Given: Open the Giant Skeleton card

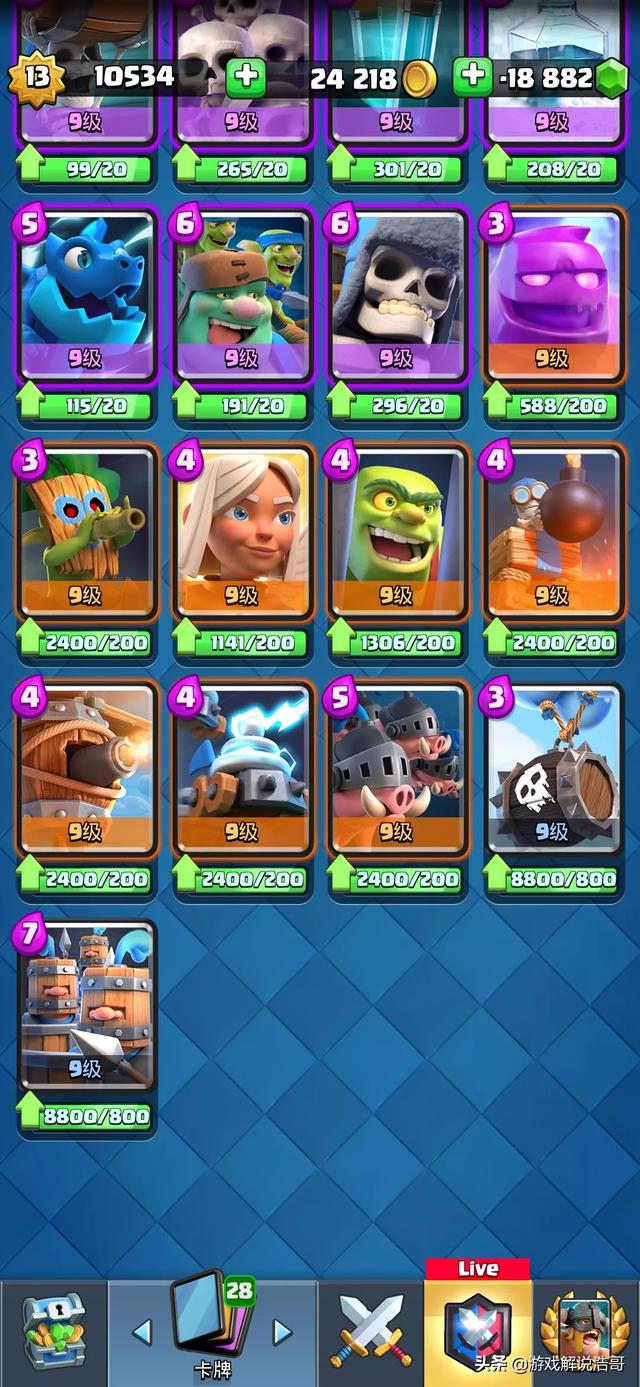Looking at the screenshot, I should tap(397, 295).
